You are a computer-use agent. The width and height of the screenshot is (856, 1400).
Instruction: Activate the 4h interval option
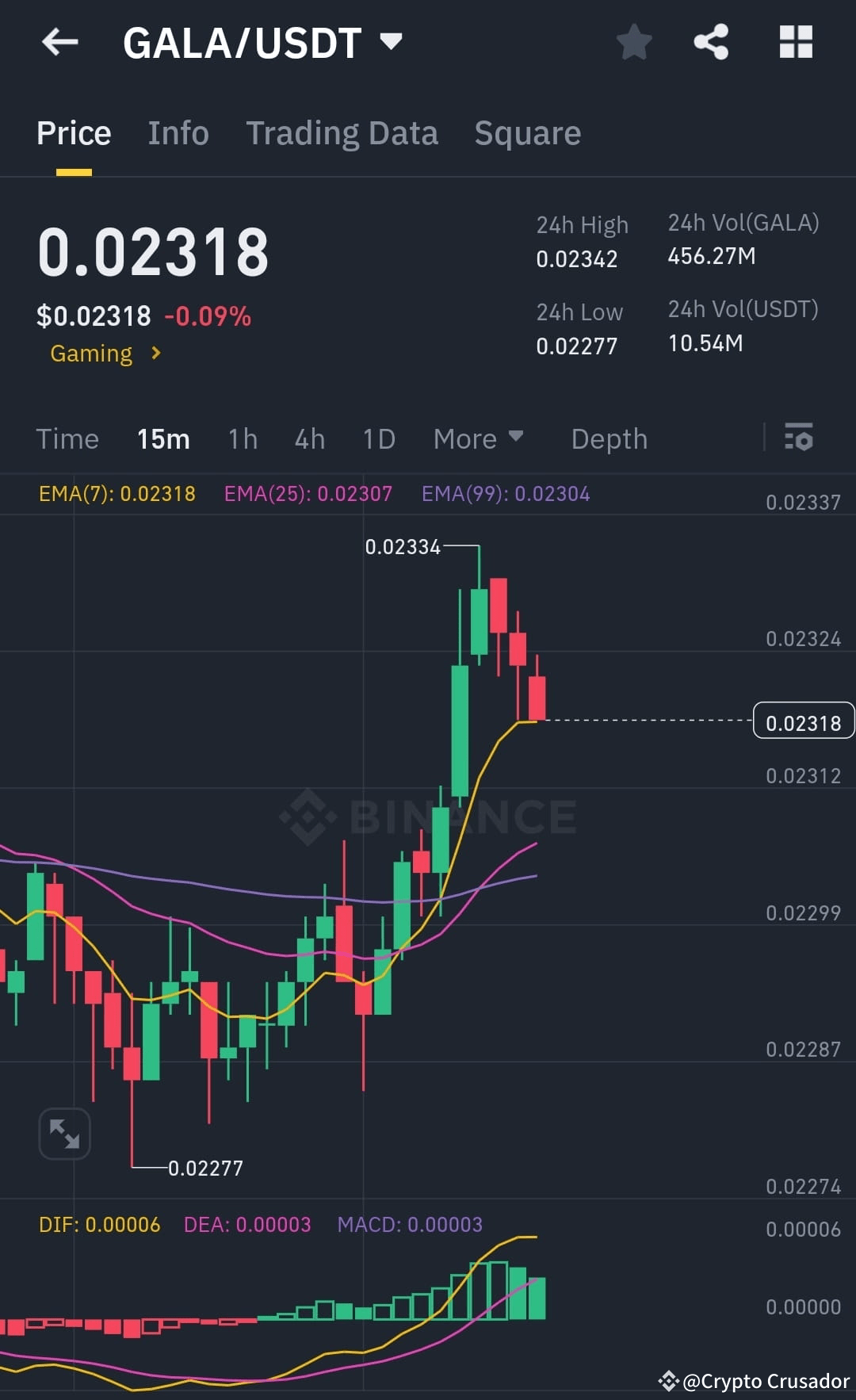(x=309, y=438)
